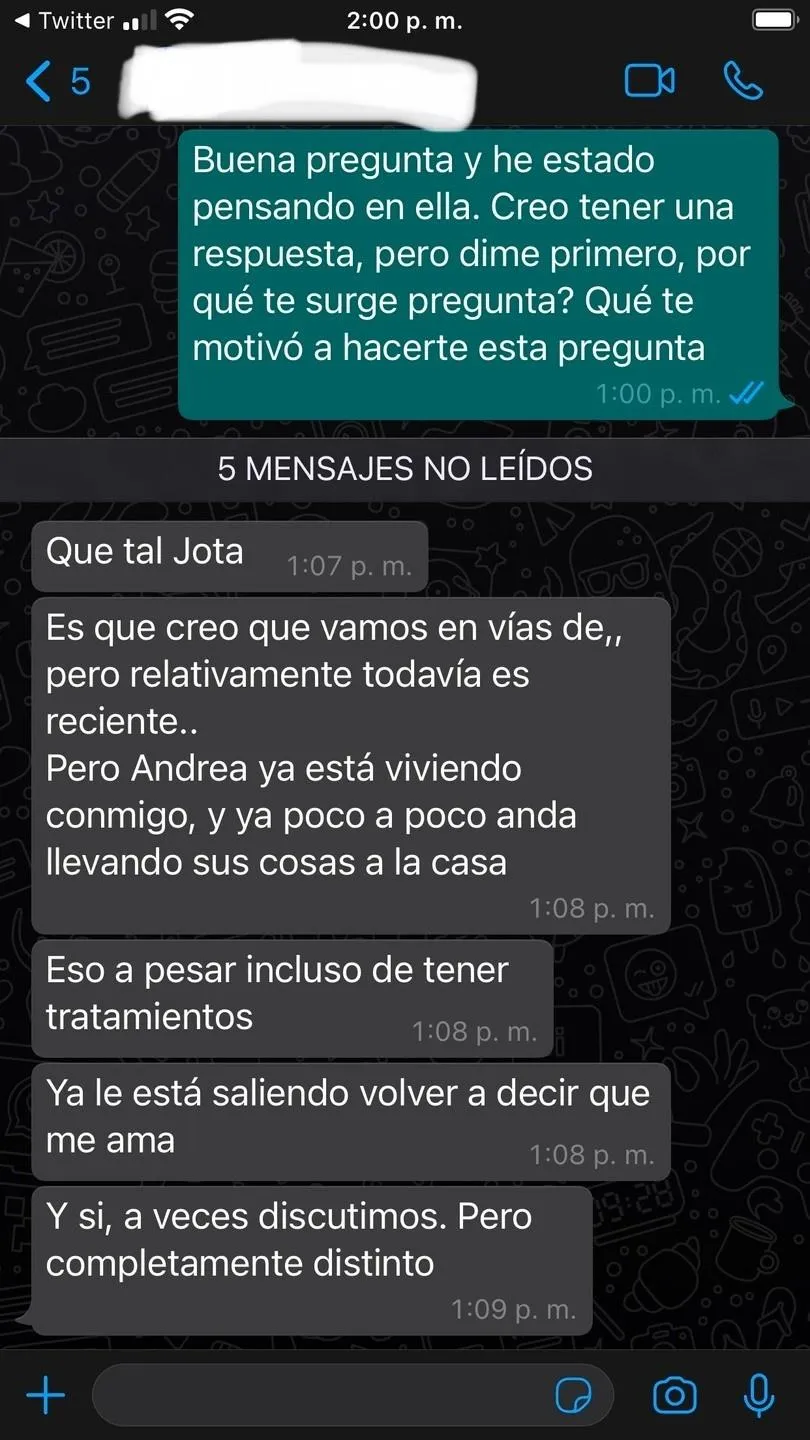Start a voice call
Image resolution: width=810 pixels, height=1440 pixels.
742,81
